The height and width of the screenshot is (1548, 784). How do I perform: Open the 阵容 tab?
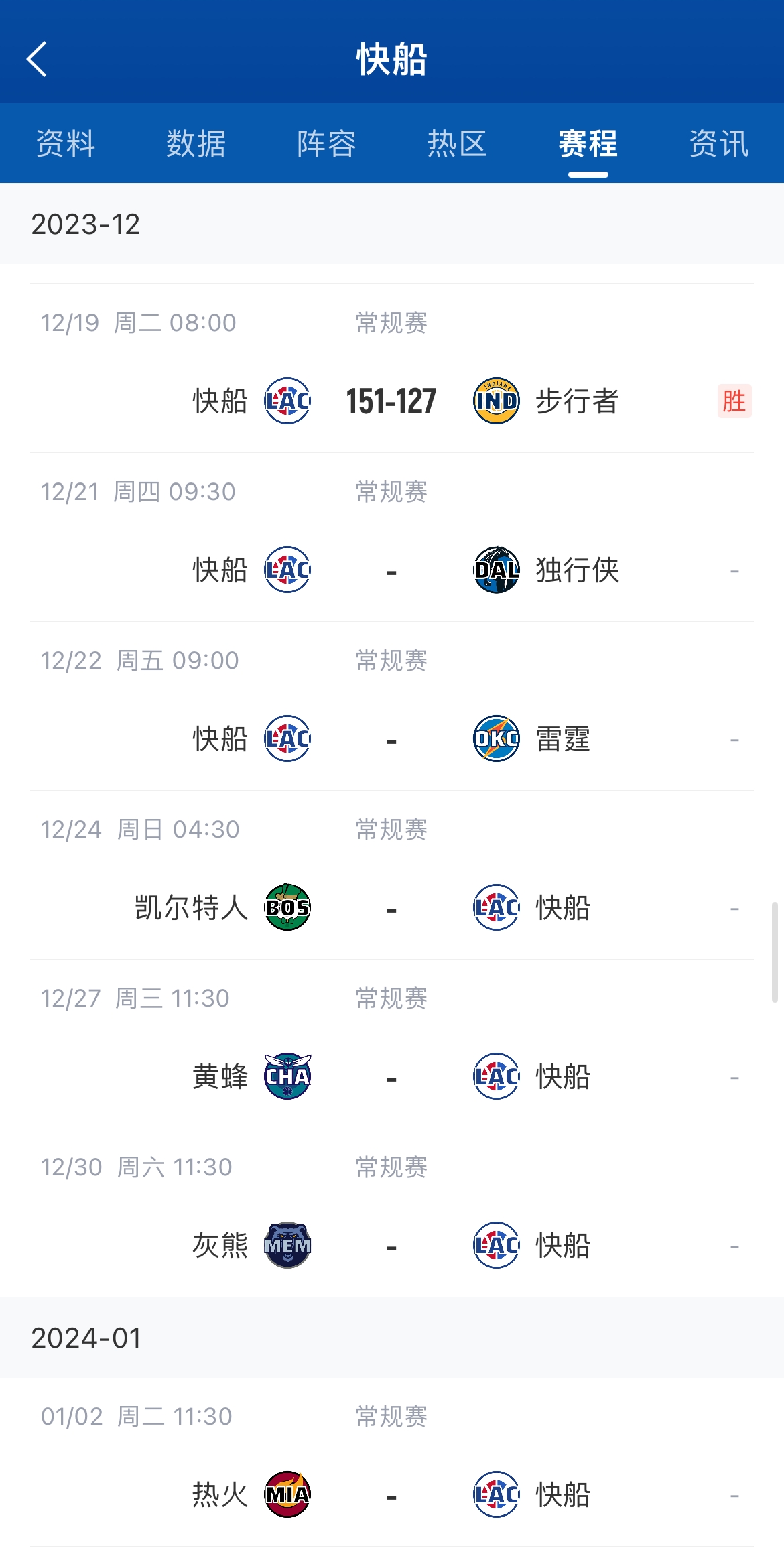pos(327,143)
